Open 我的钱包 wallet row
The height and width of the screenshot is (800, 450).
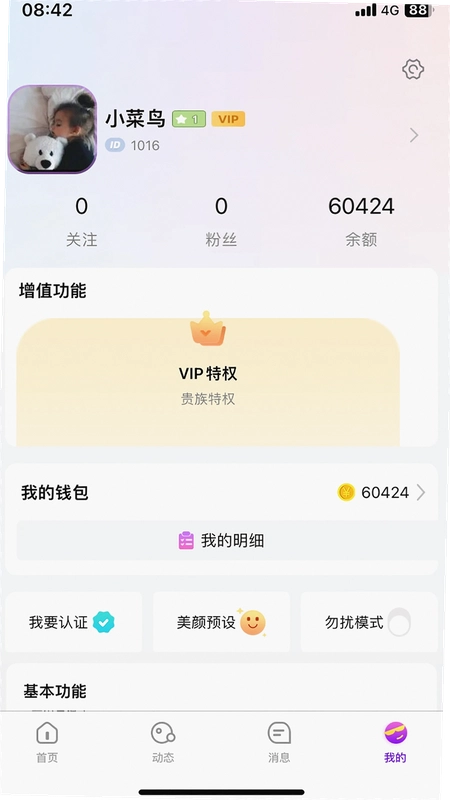pos(221,492)
